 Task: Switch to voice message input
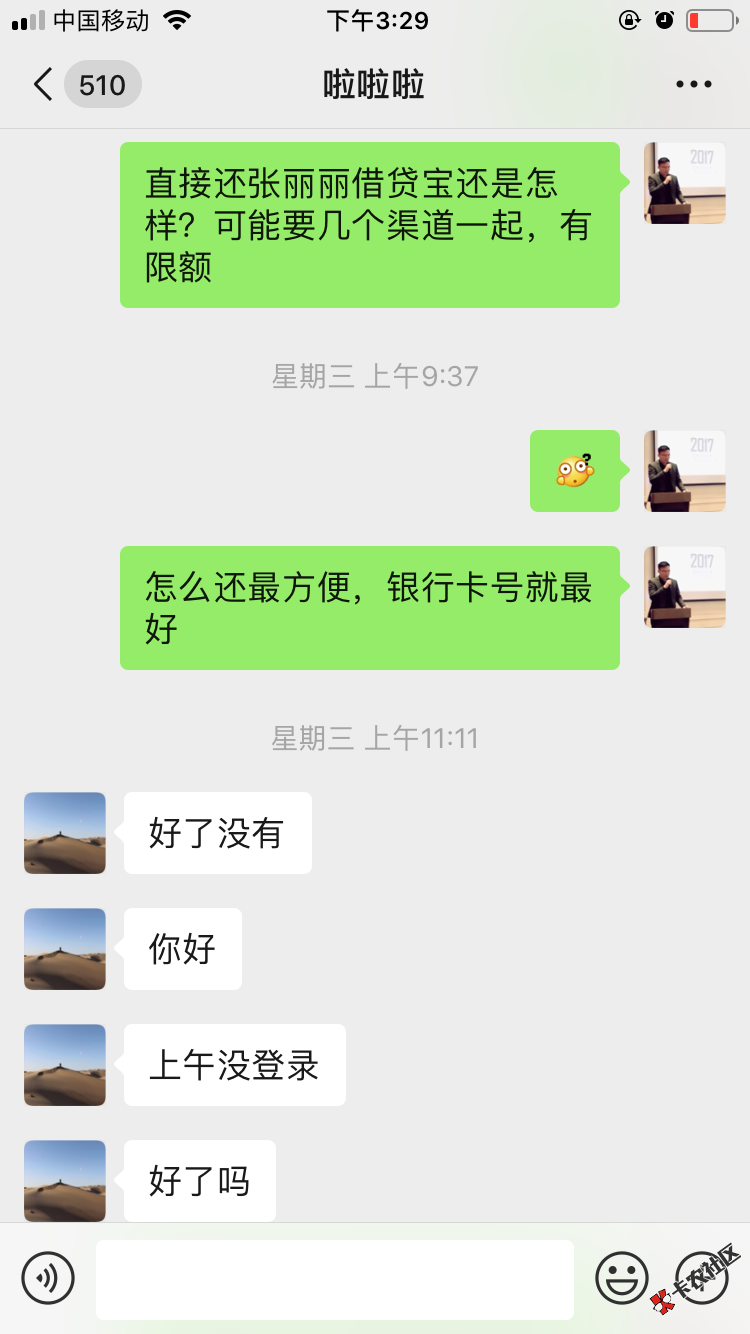click(48, 1277)
